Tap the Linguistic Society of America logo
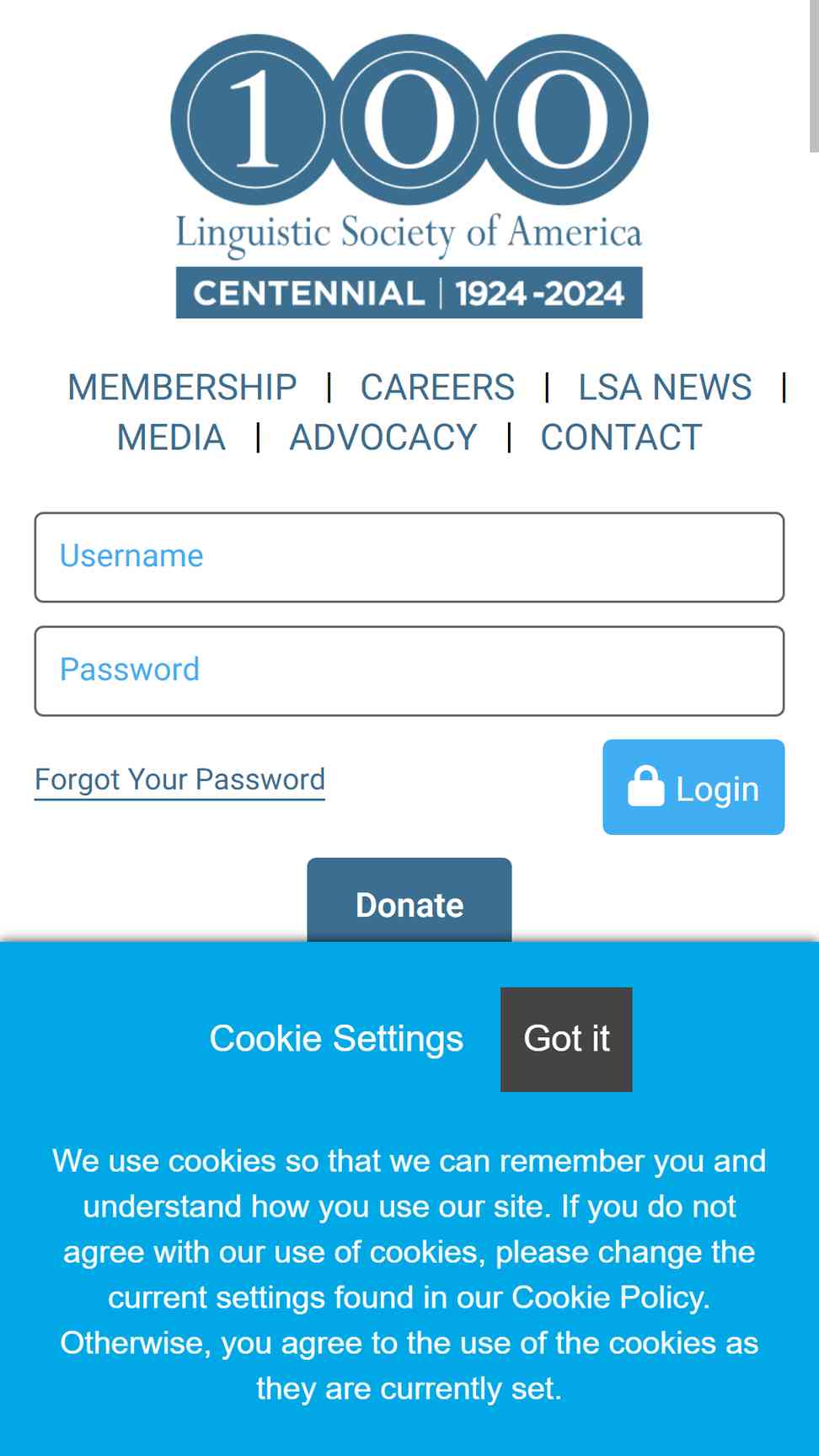Screen dimensions: 819x1456 [409, 176]
